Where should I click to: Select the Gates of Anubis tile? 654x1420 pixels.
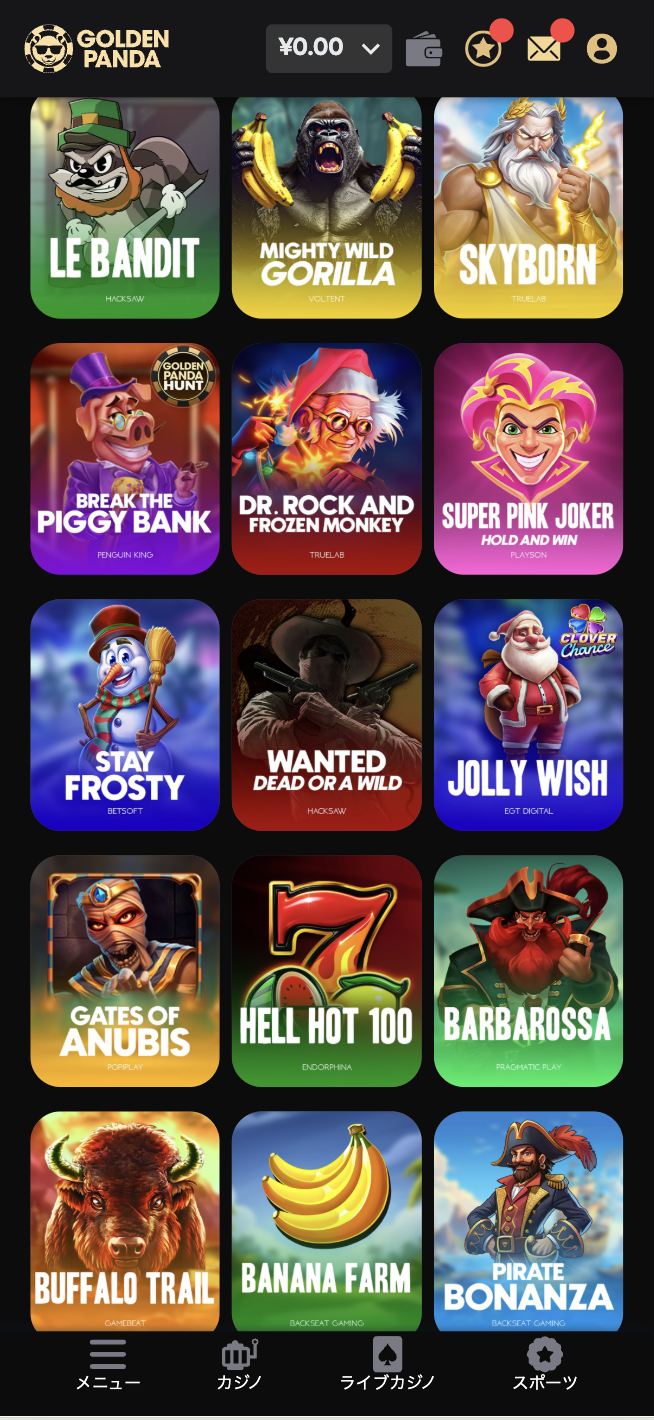click(x=125, y=970)
